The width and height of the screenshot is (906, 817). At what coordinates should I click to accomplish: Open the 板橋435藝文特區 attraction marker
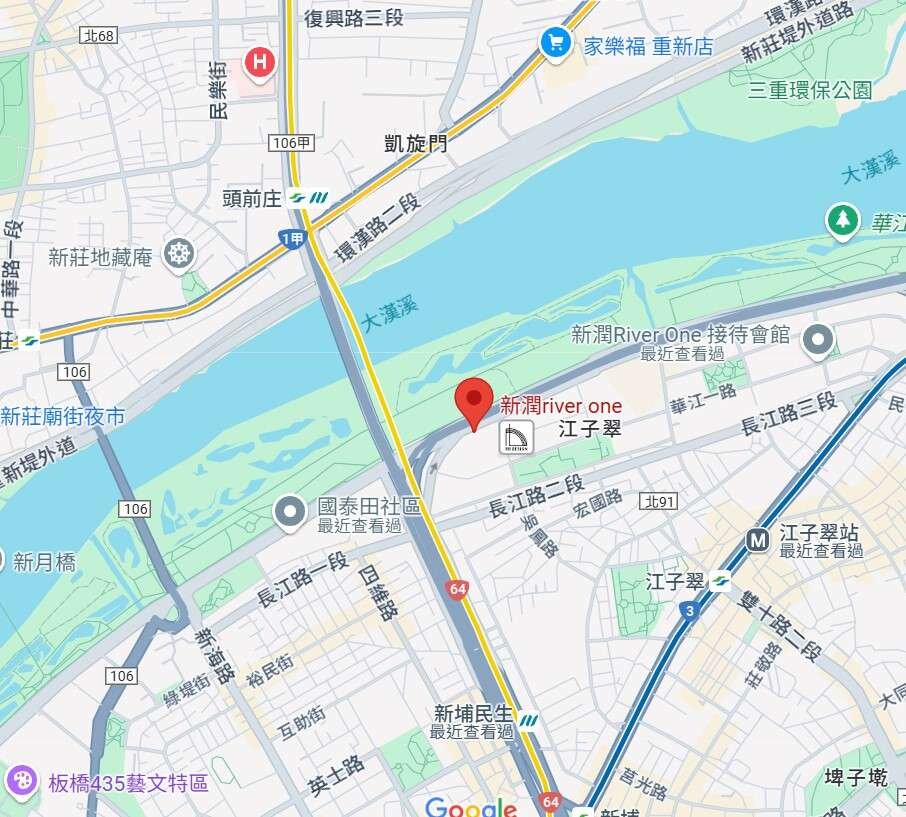pyautogui.click(x=21, y=781)
